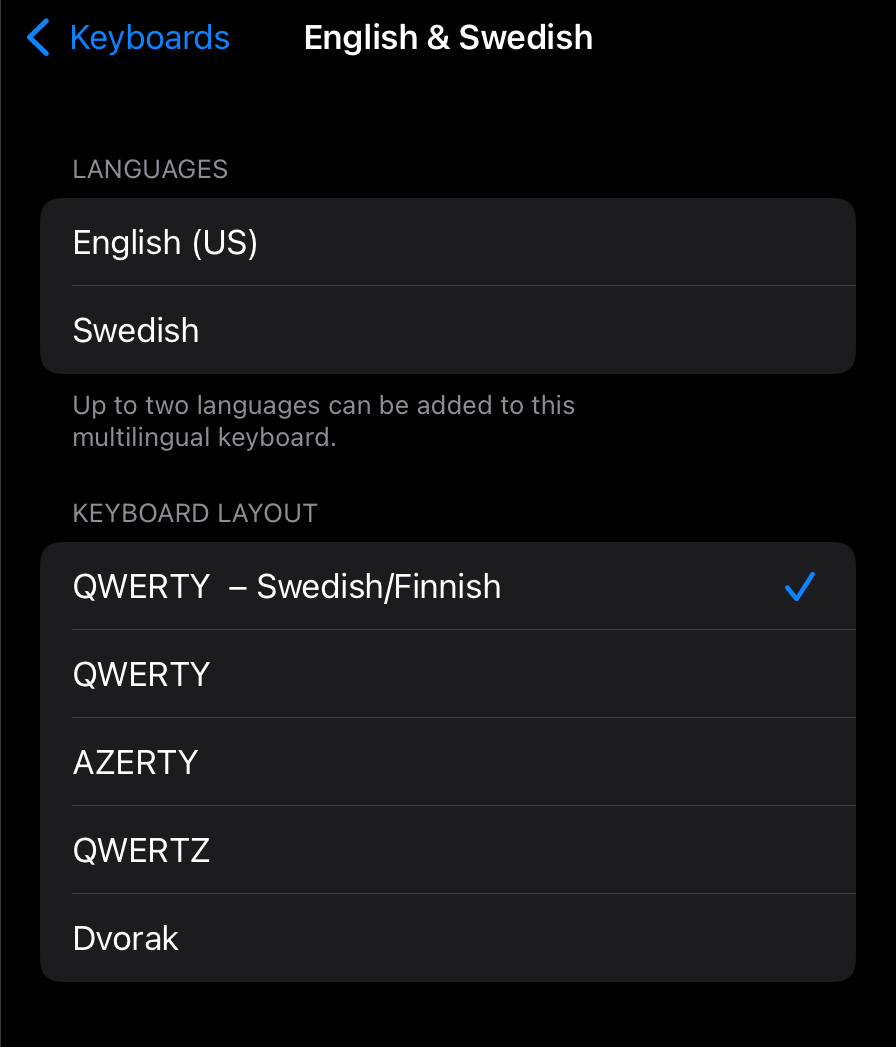Open the Swedish language row
Screen dimensions: 896x1047
(x=448, y=330)
